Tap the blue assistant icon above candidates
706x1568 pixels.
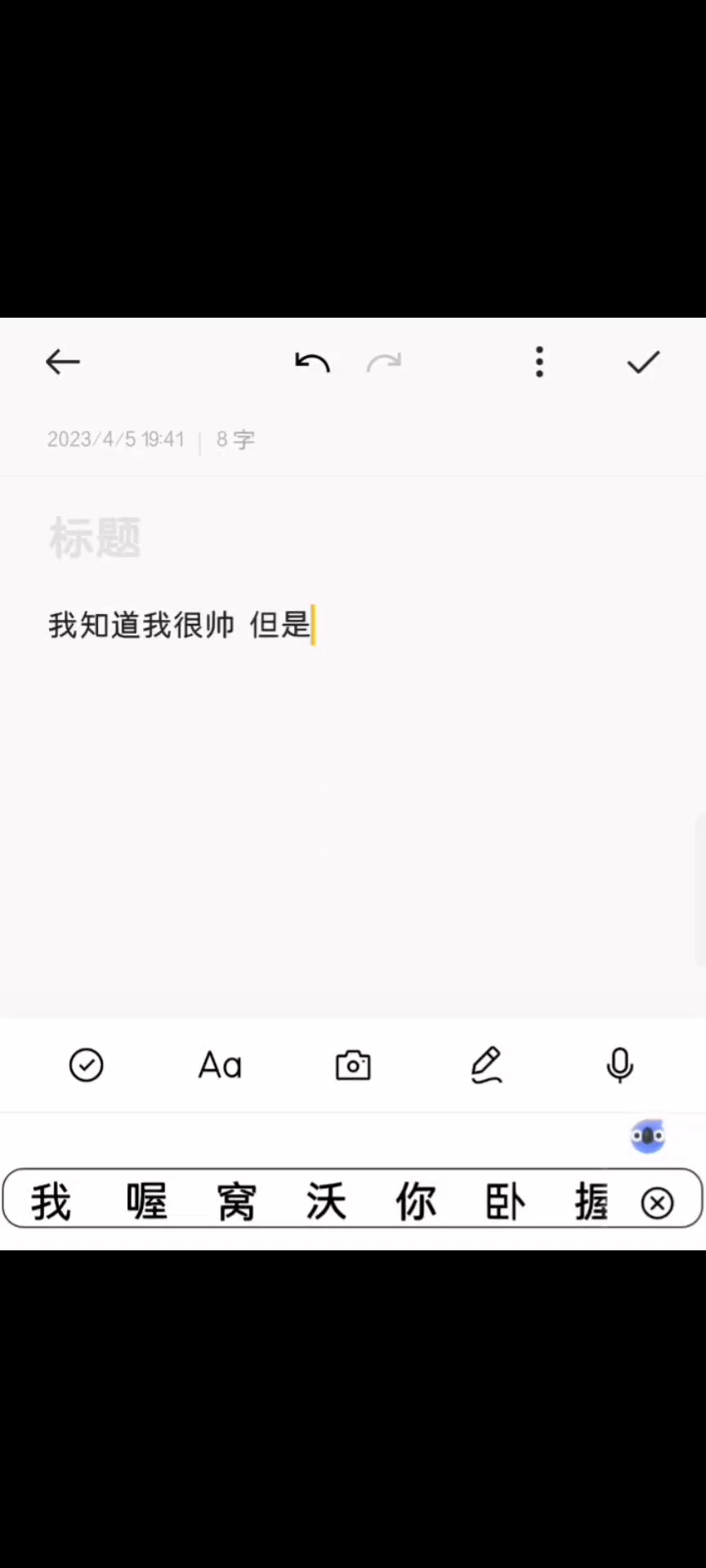pyautogui.click(x=648, y=1136)
